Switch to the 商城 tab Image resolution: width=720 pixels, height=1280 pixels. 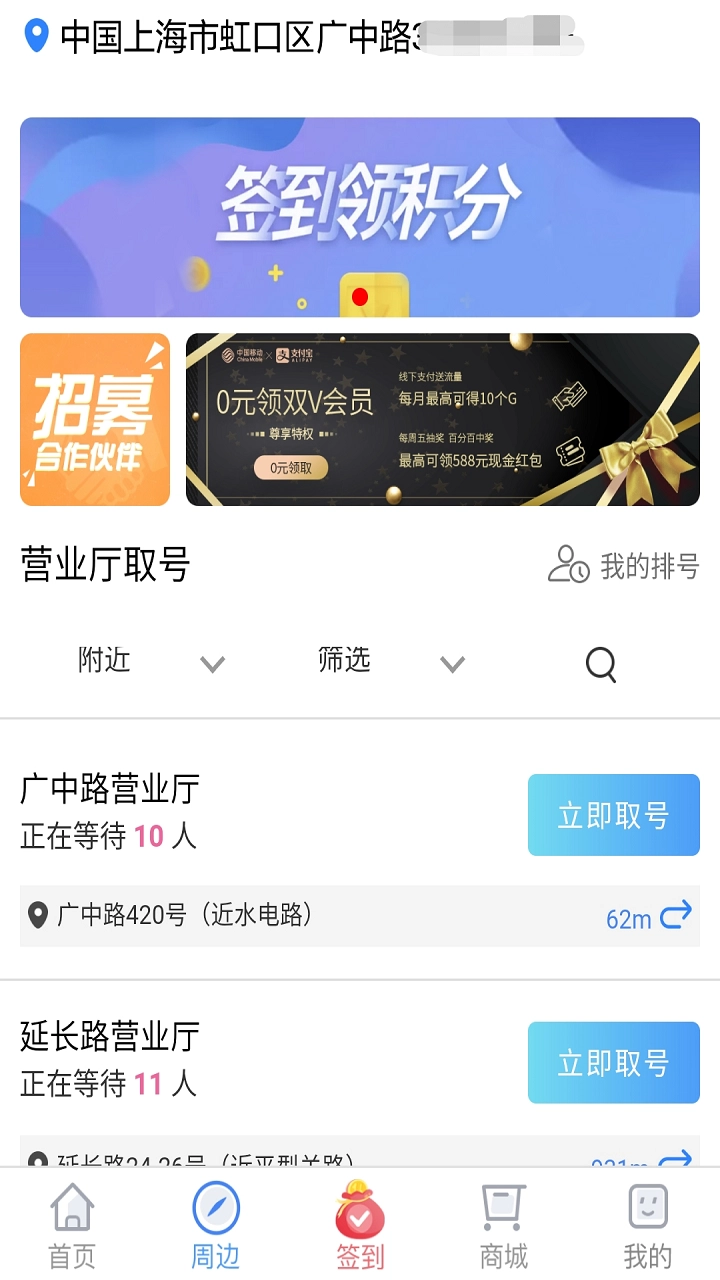pos(503,1225)
